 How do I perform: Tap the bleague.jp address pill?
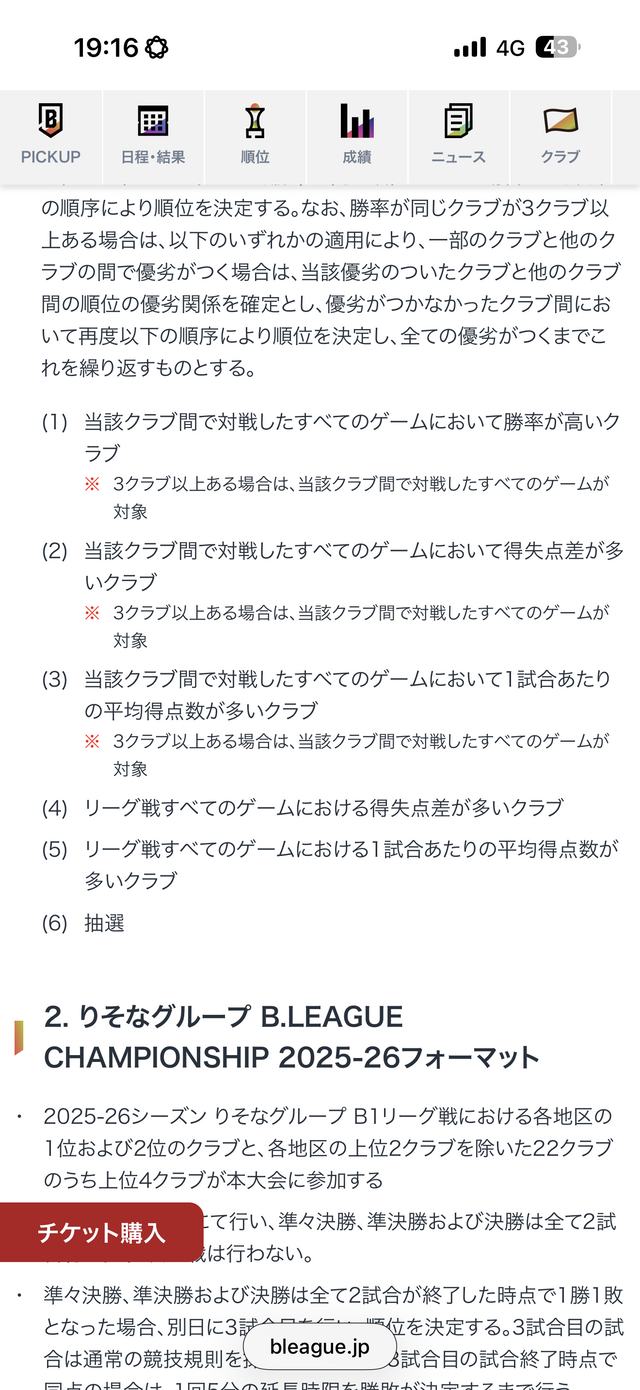[x=320, y=1346]
